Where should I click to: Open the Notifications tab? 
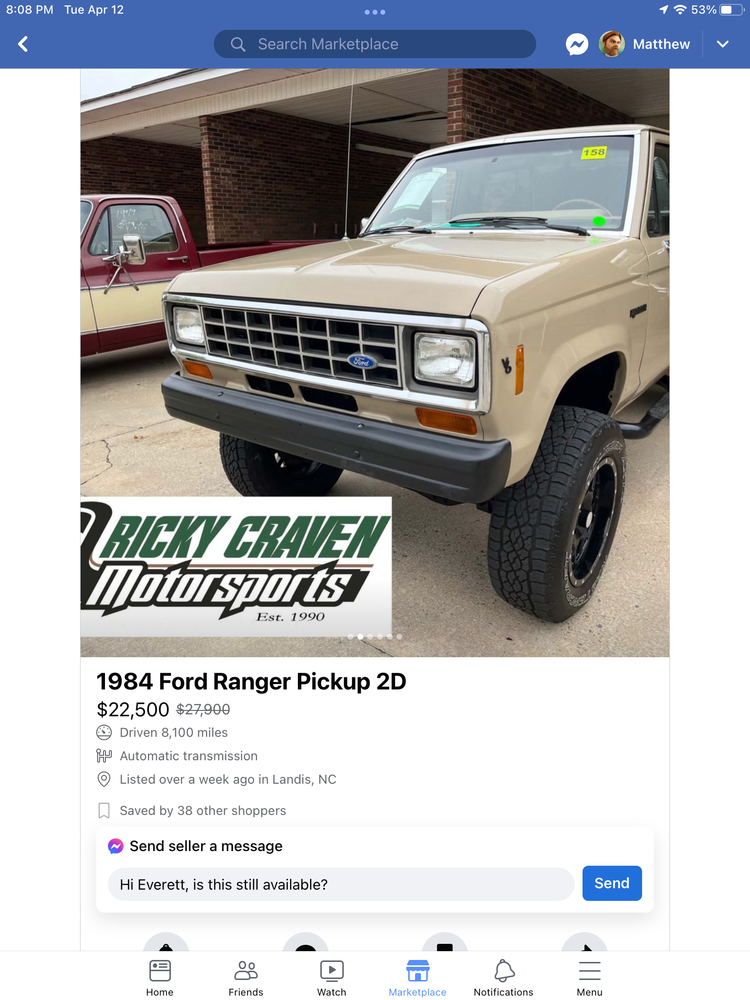click(x=503, y=977)
